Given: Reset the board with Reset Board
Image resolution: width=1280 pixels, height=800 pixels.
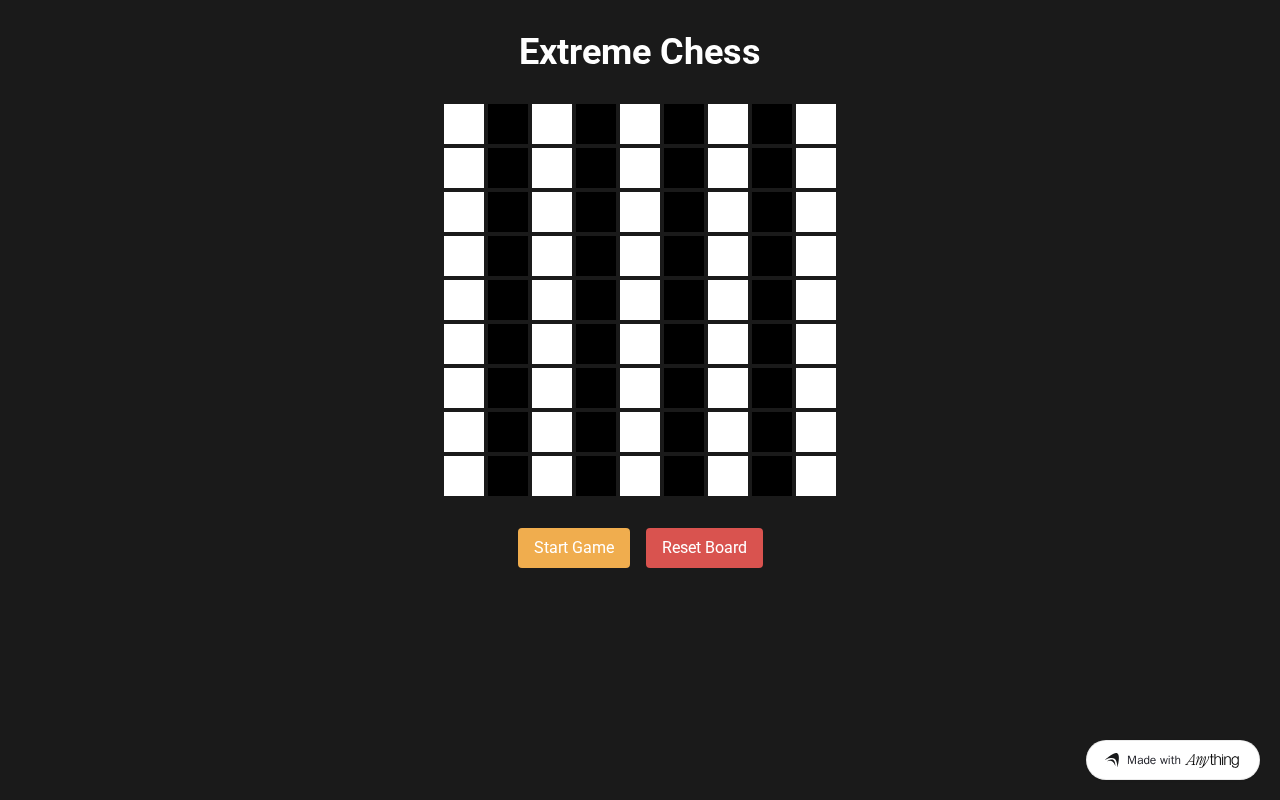Looking at the screenshot, I should 704,548.
